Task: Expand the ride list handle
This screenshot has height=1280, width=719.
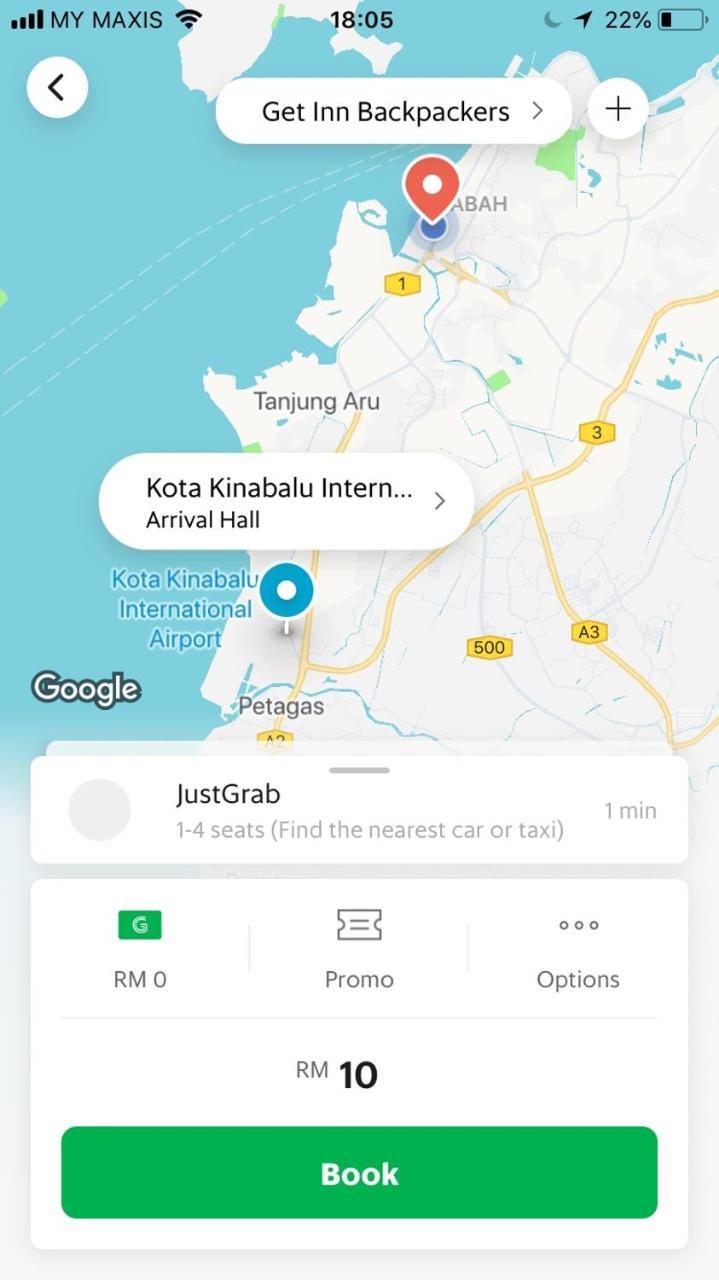Action: click(359, 770)
